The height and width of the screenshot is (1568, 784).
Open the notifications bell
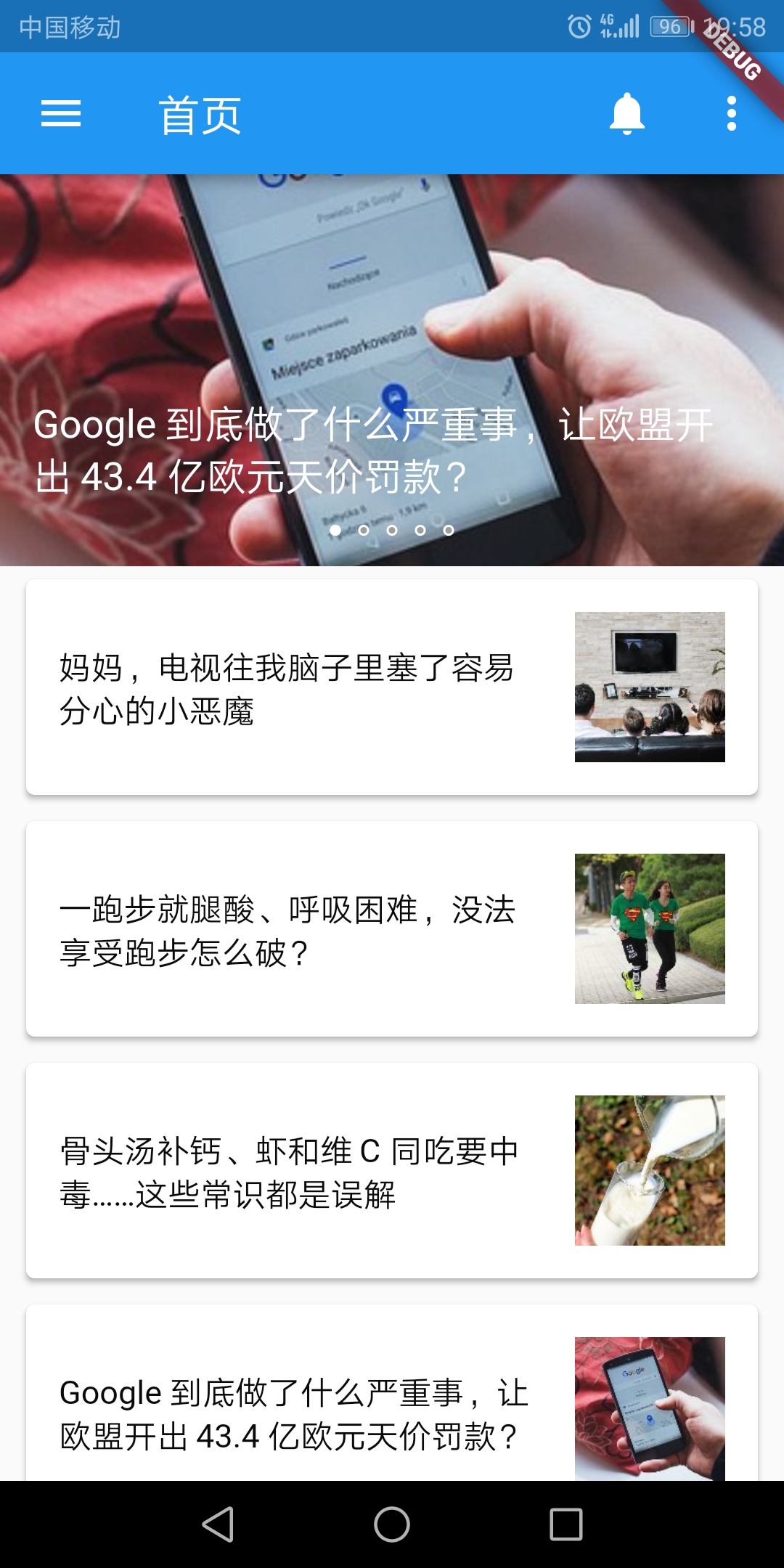coord(627,114)
